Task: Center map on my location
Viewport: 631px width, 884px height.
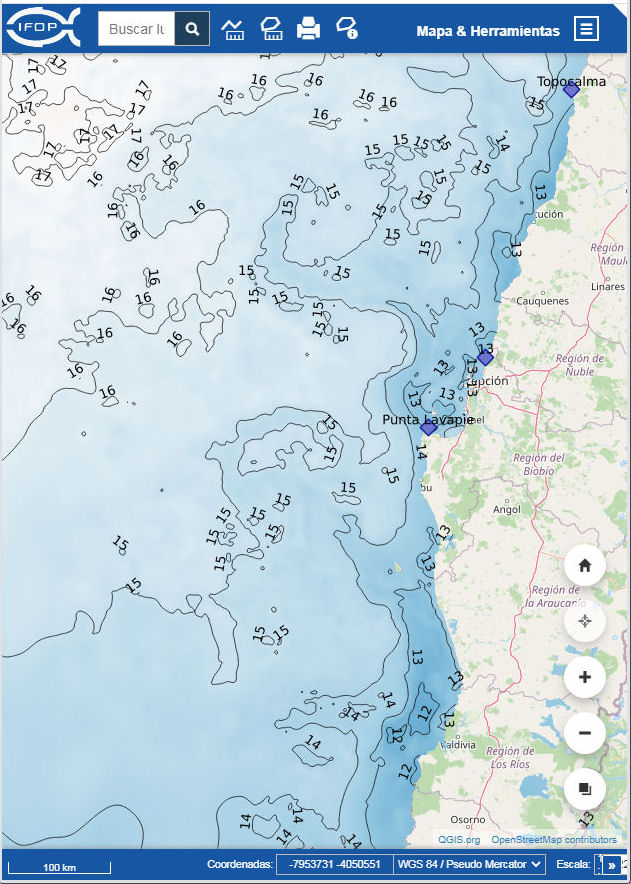Action: [585, 621]
